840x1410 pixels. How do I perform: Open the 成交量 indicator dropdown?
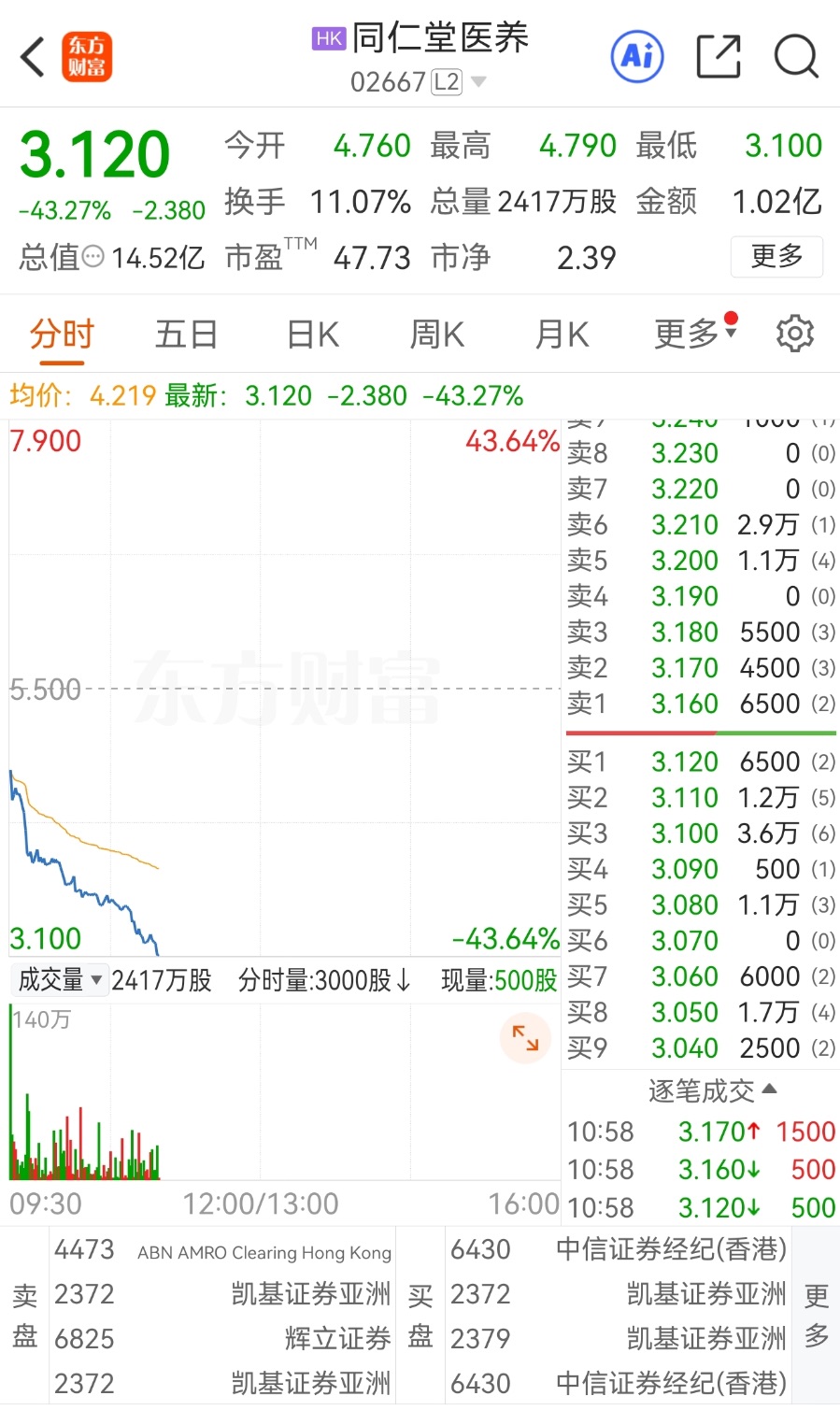[x=60, y=979]
